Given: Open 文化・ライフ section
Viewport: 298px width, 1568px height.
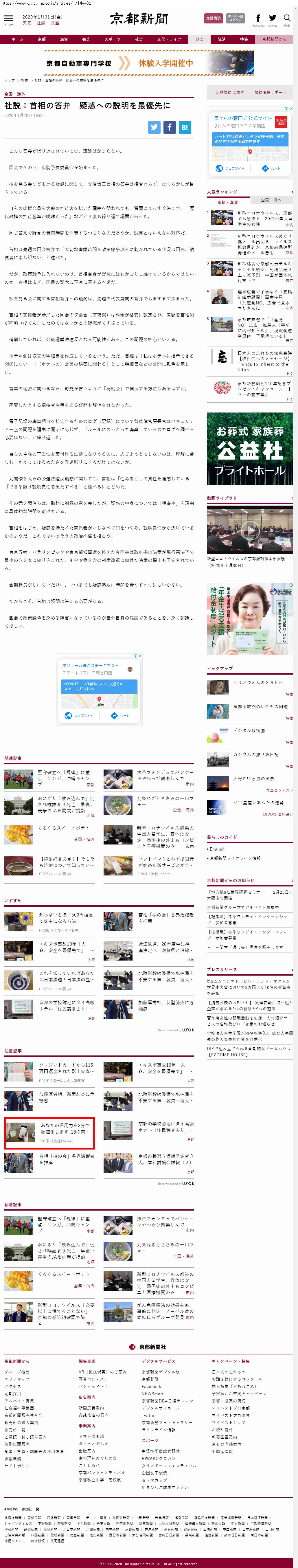Looking at the screenshot, I should click(x=168, y=39).
